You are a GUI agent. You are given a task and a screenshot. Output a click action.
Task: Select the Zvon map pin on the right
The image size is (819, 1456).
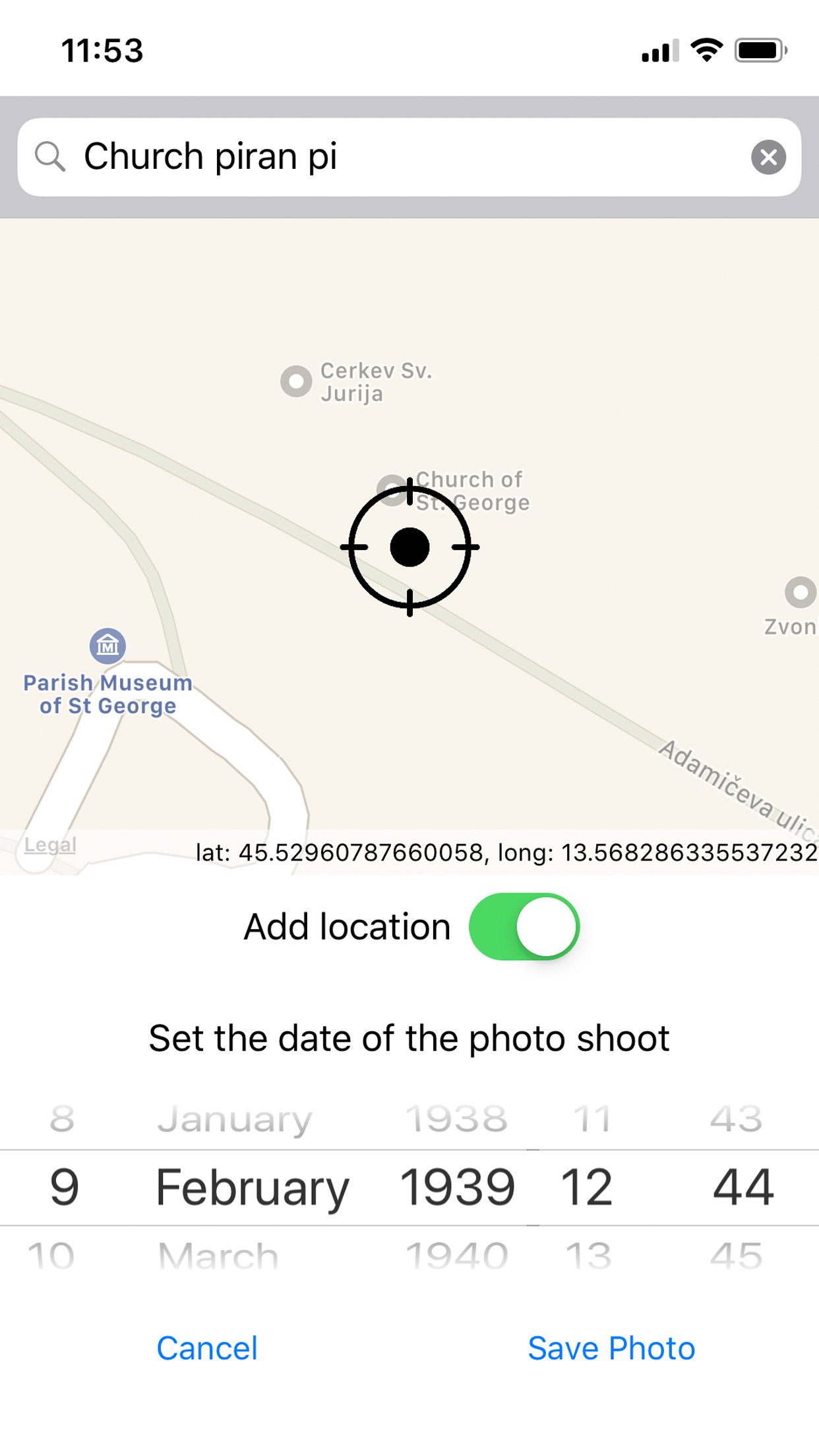click(801, 592)
